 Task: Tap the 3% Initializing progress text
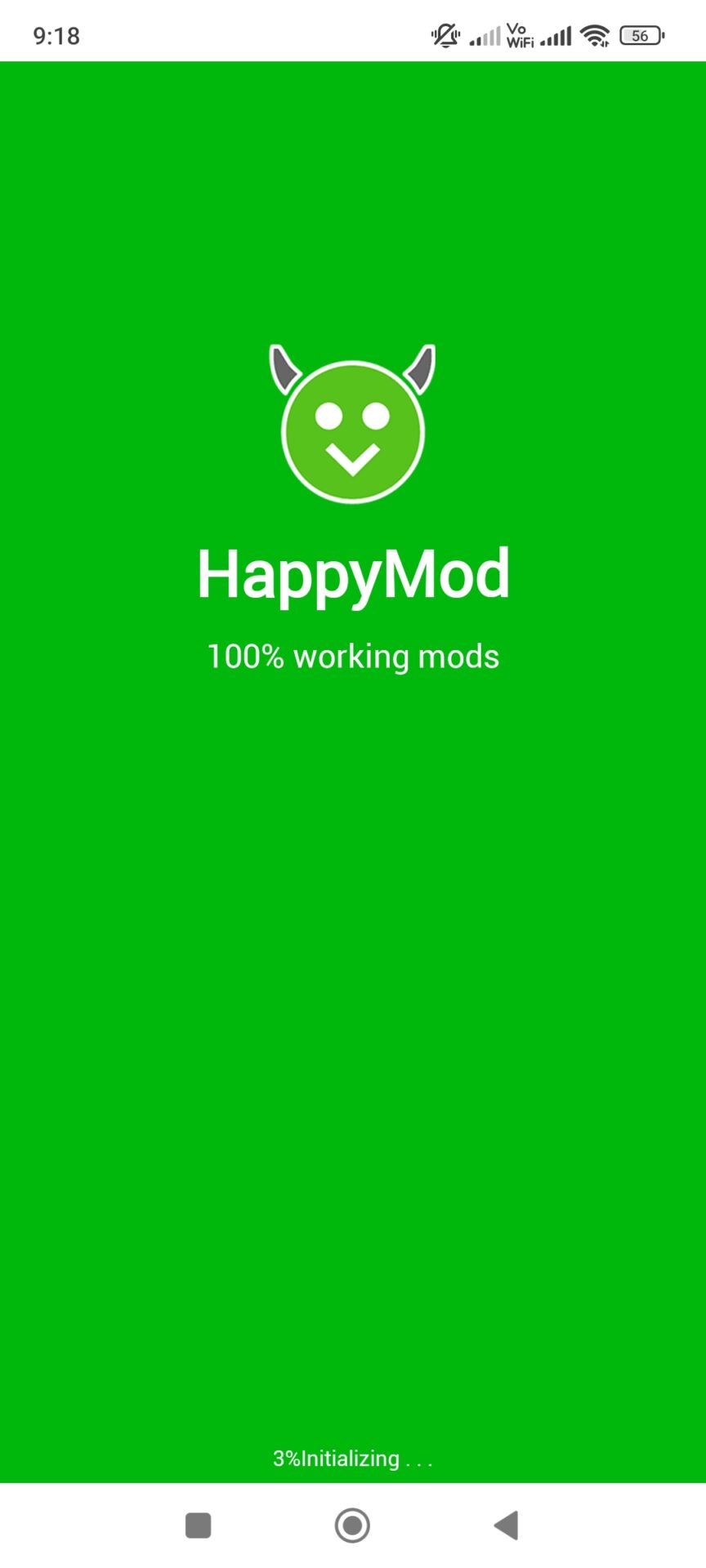coord(353,1458)
